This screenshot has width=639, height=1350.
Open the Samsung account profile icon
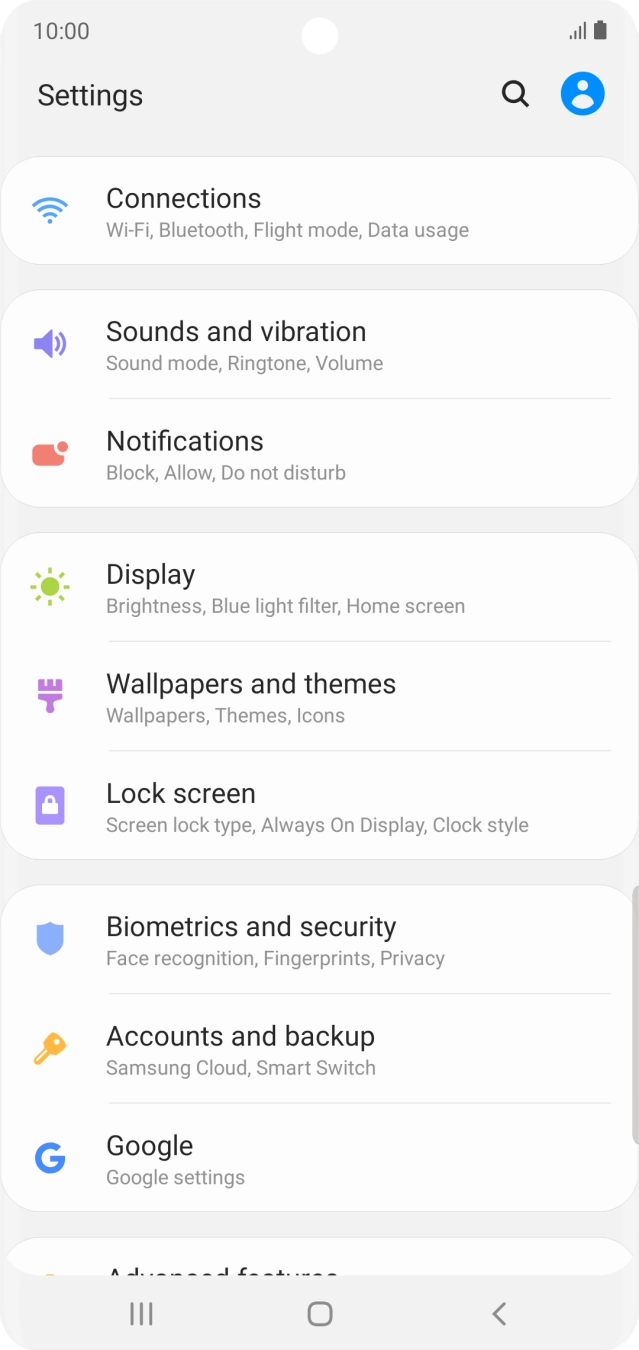(x=582, y=95)
